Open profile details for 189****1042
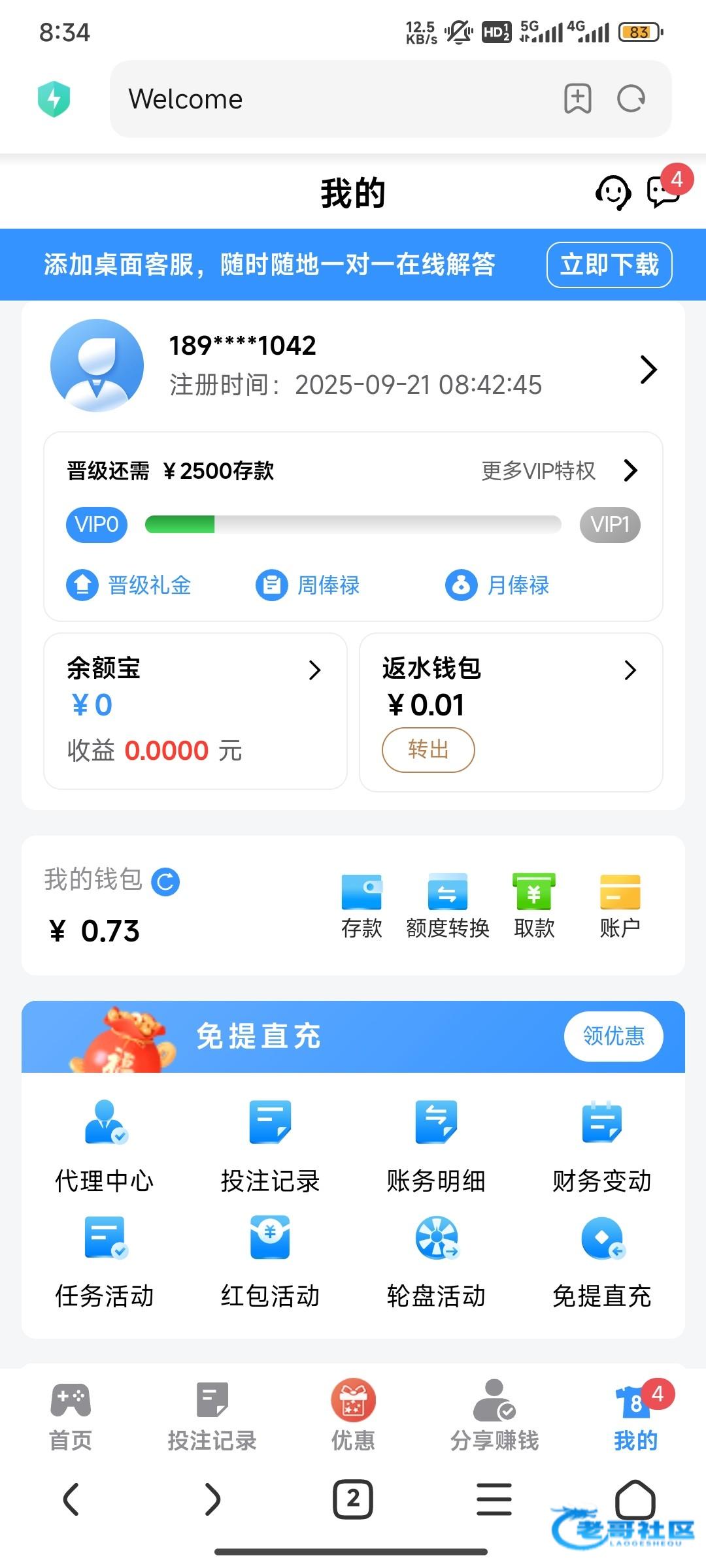The image size is (706, 1568). (x=647, y=370)
